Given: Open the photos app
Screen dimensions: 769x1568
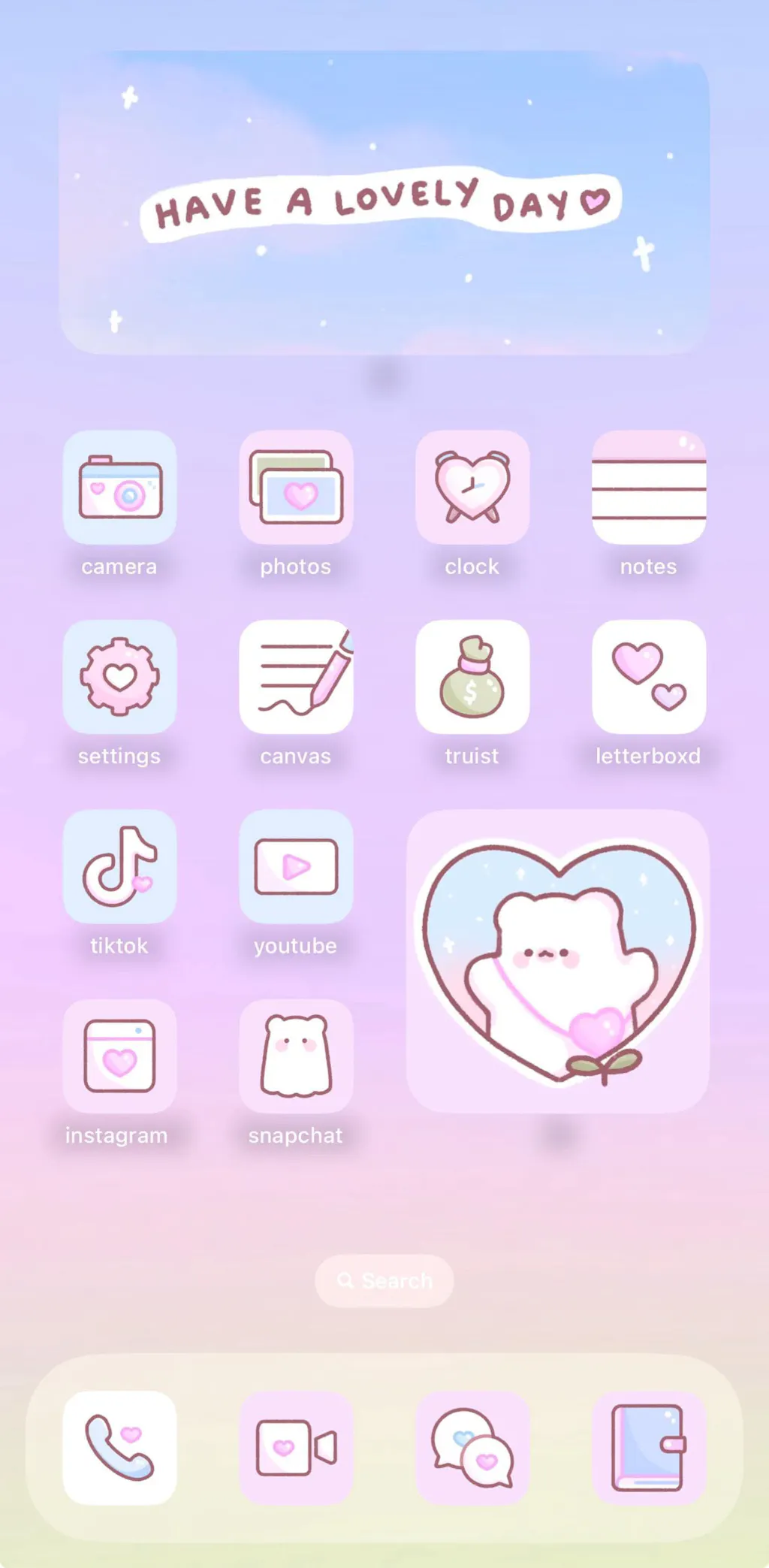Looking at the screenshot, I should pos(296,488).
